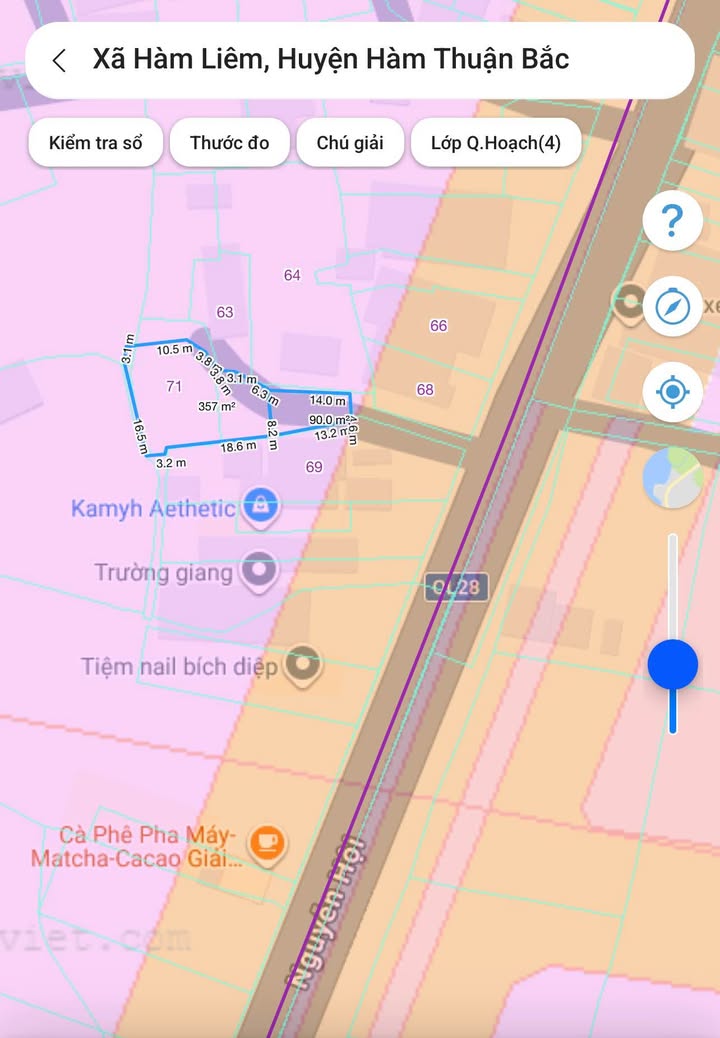Viewport: 720px width, 1038px height.
Task: Tap the Kiểm tra sổ button
Action: pos(96,143)
